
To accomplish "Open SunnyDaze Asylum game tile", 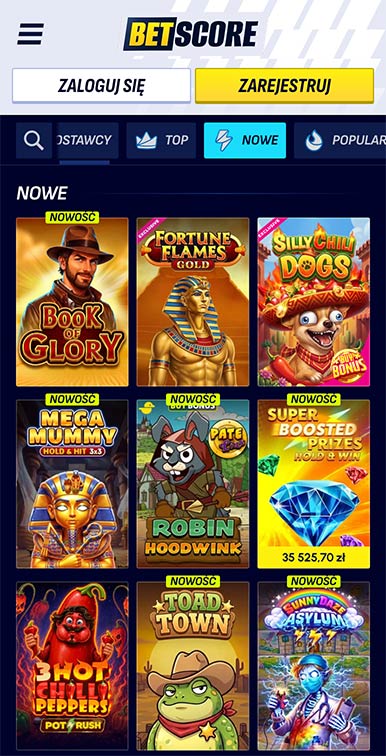I will (314, 666).
